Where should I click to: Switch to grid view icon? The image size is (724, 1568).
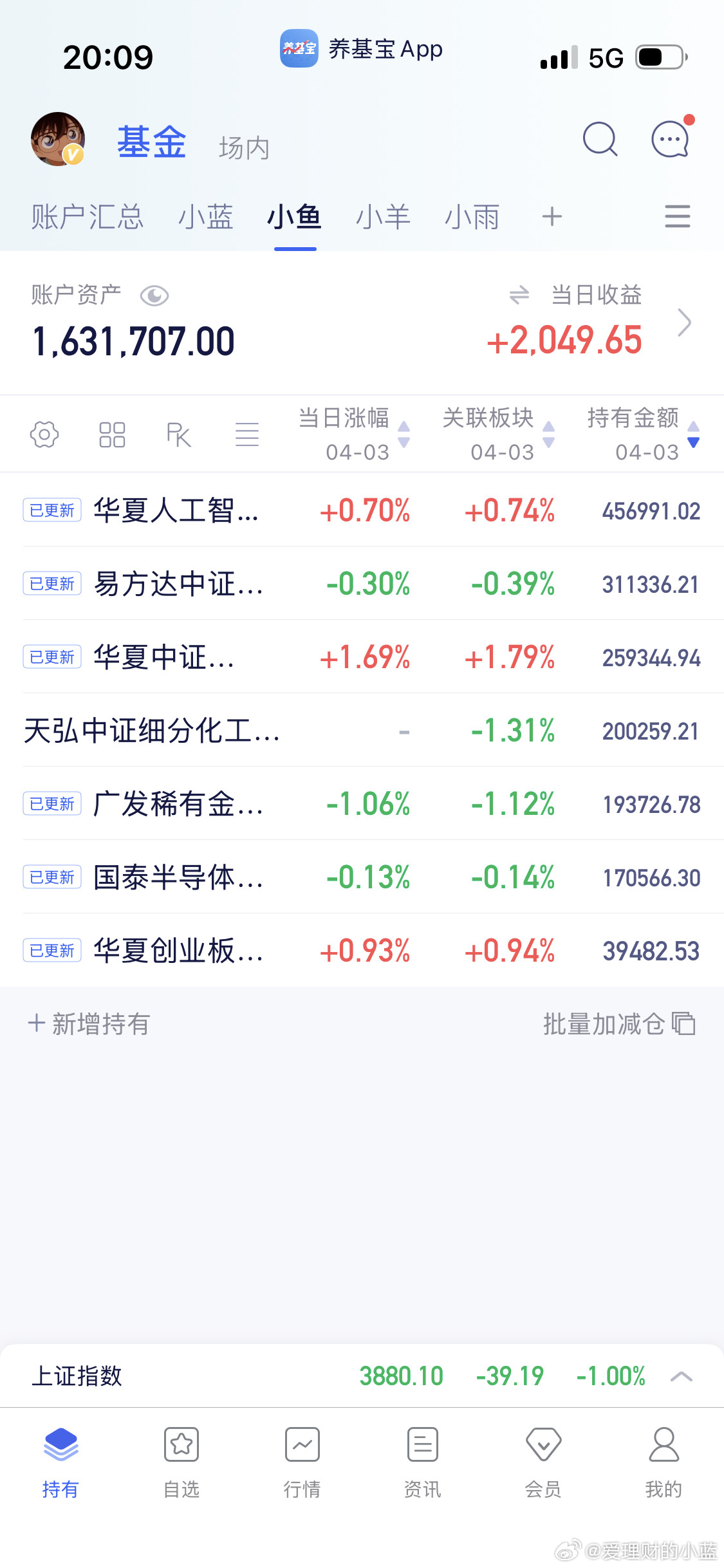click(111, 434)
